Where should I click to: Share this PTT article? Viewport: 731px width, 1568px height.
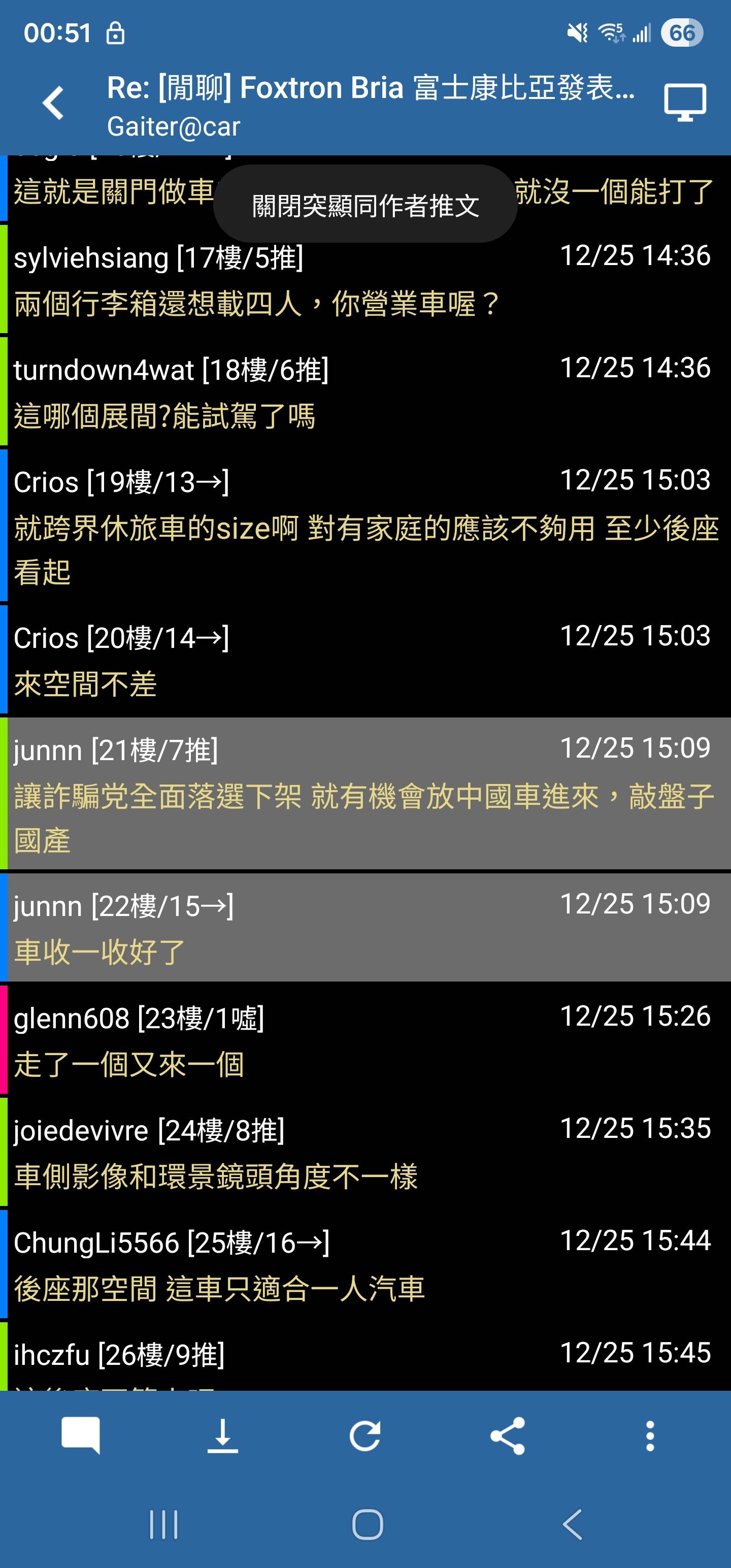tap(508, 1435)
